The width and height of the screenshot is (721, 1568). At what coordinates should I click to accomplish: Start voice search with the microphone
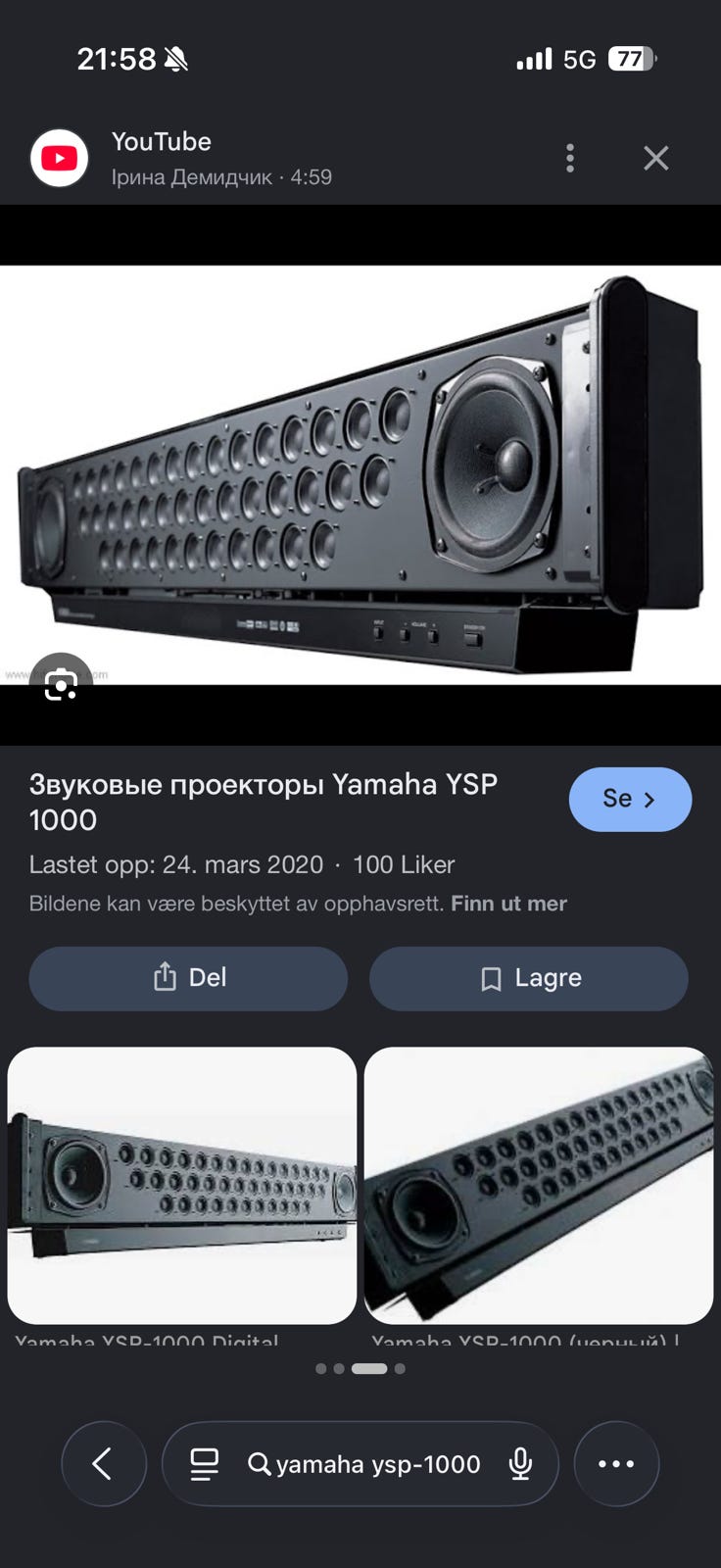pos(520,1464)
